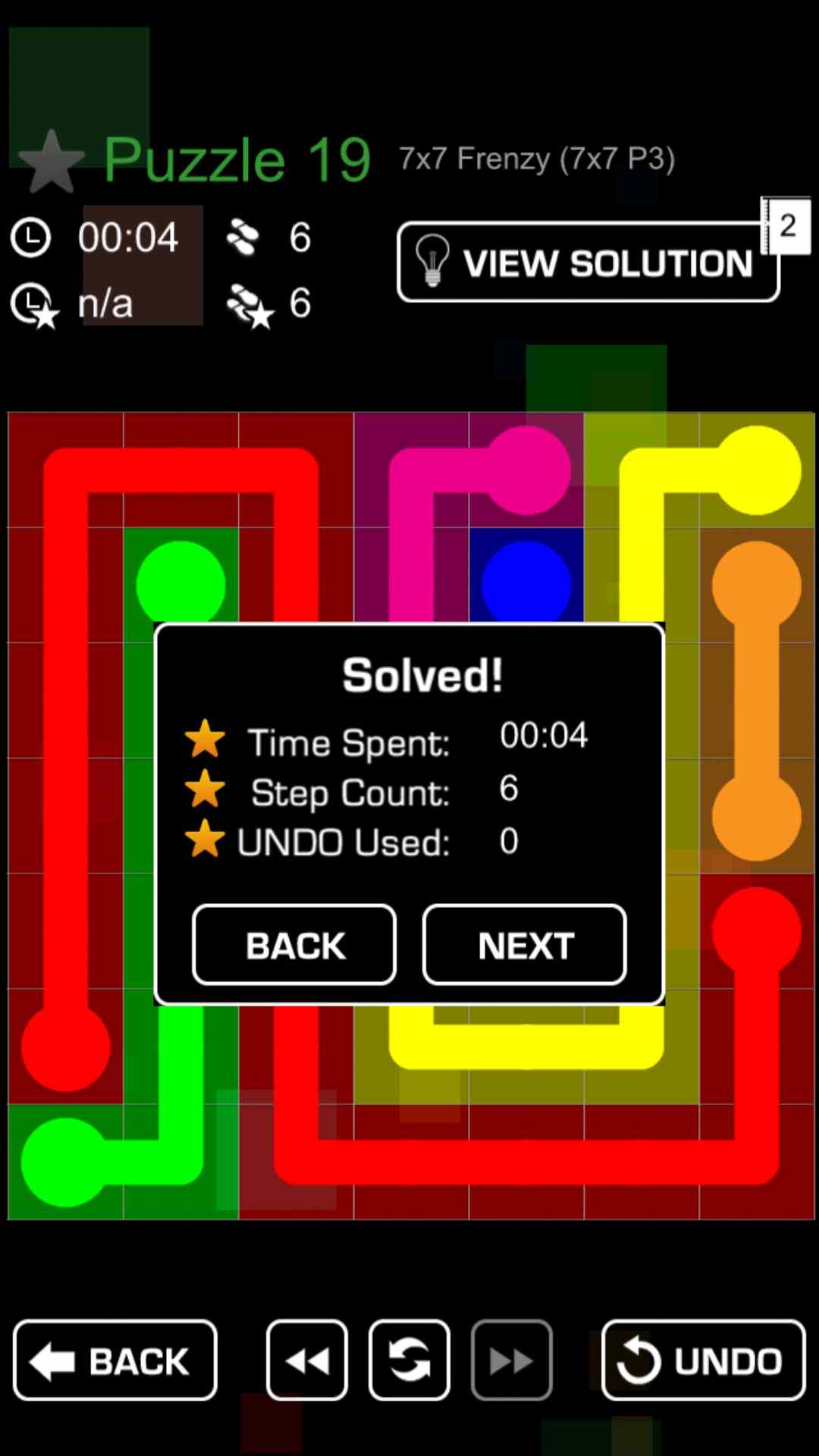Return with the bottom Back arrow button
Viewport: 819px width, 1456px height.
[x=115, y=1360]
